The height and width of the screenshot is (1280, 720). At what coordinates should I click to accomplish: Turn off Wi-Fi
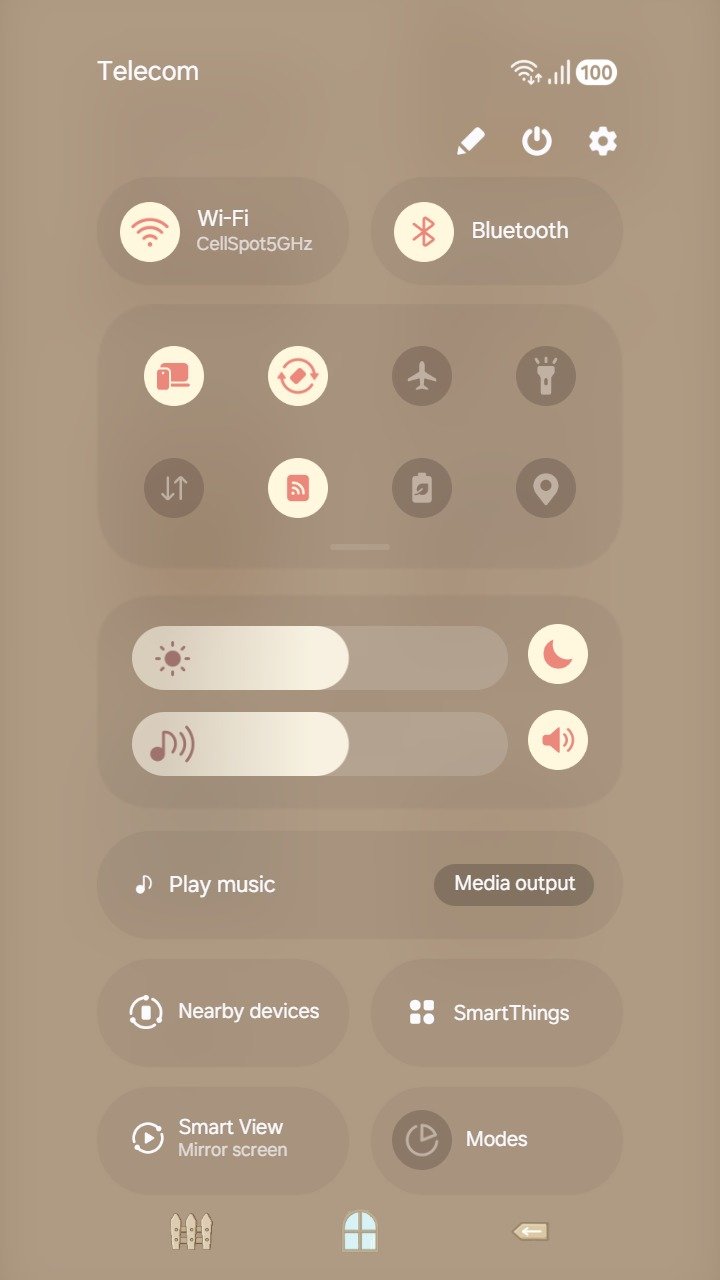150,231
